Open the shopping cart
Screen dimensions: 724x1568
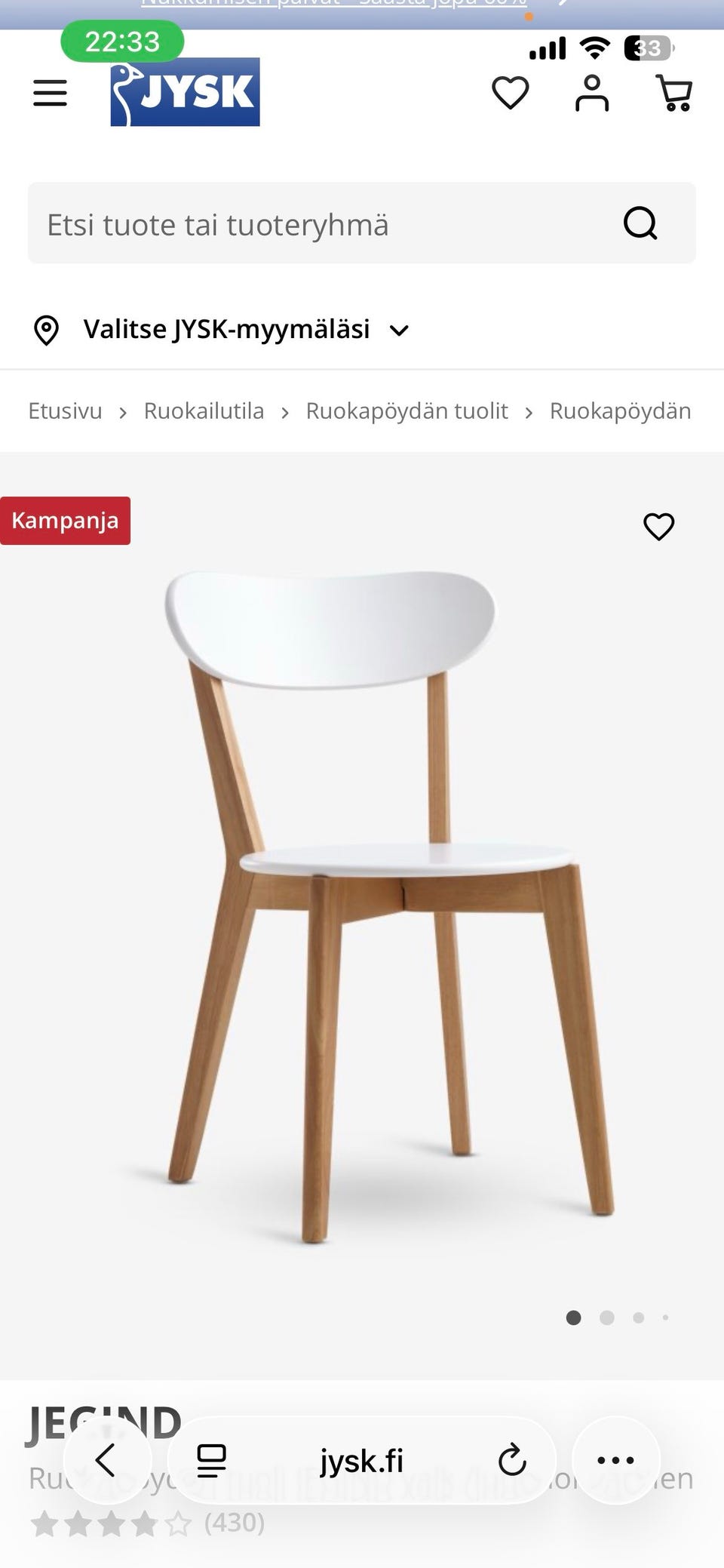click(674, 94)
